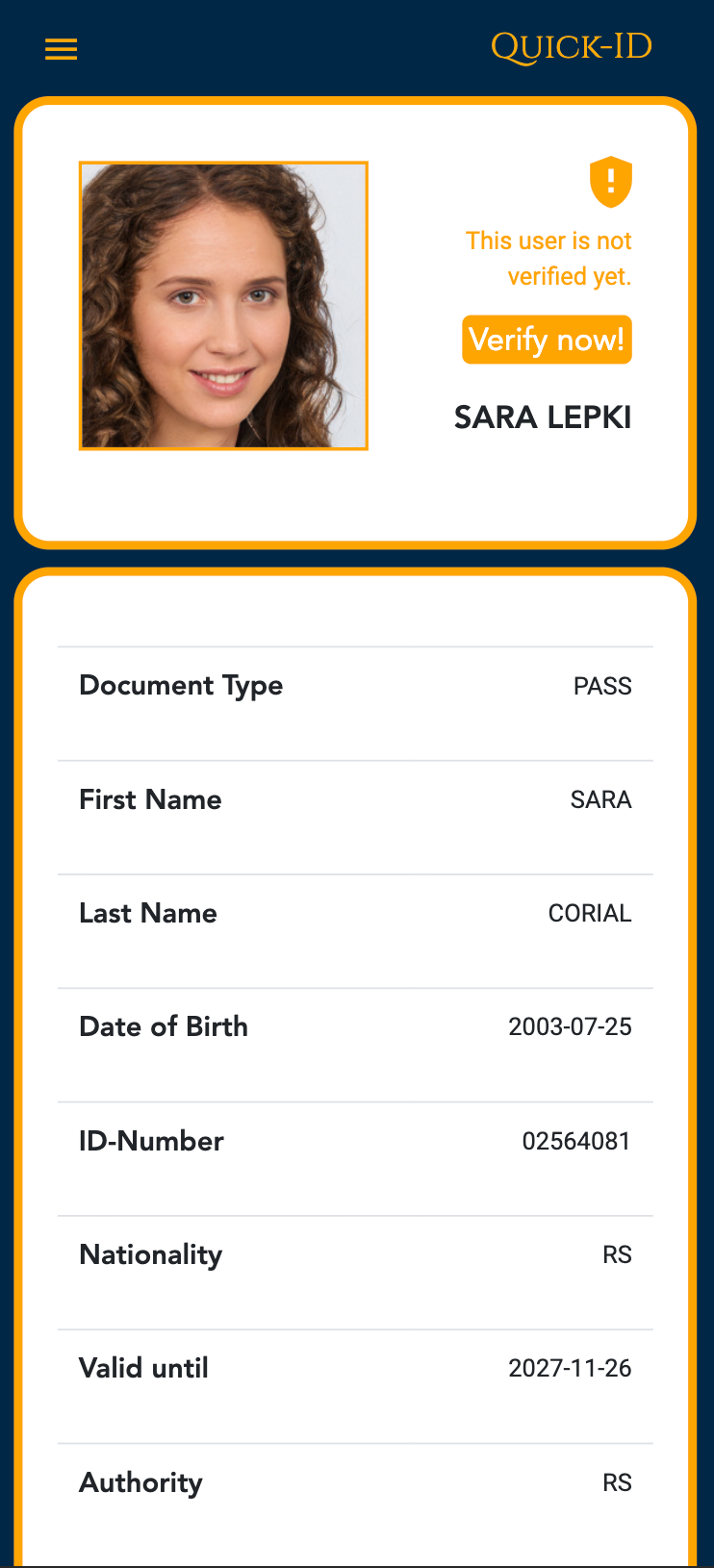Click the Quick-ID app logo
The height and width of the screenshot is (1568, 714).
tap(571, 46)
